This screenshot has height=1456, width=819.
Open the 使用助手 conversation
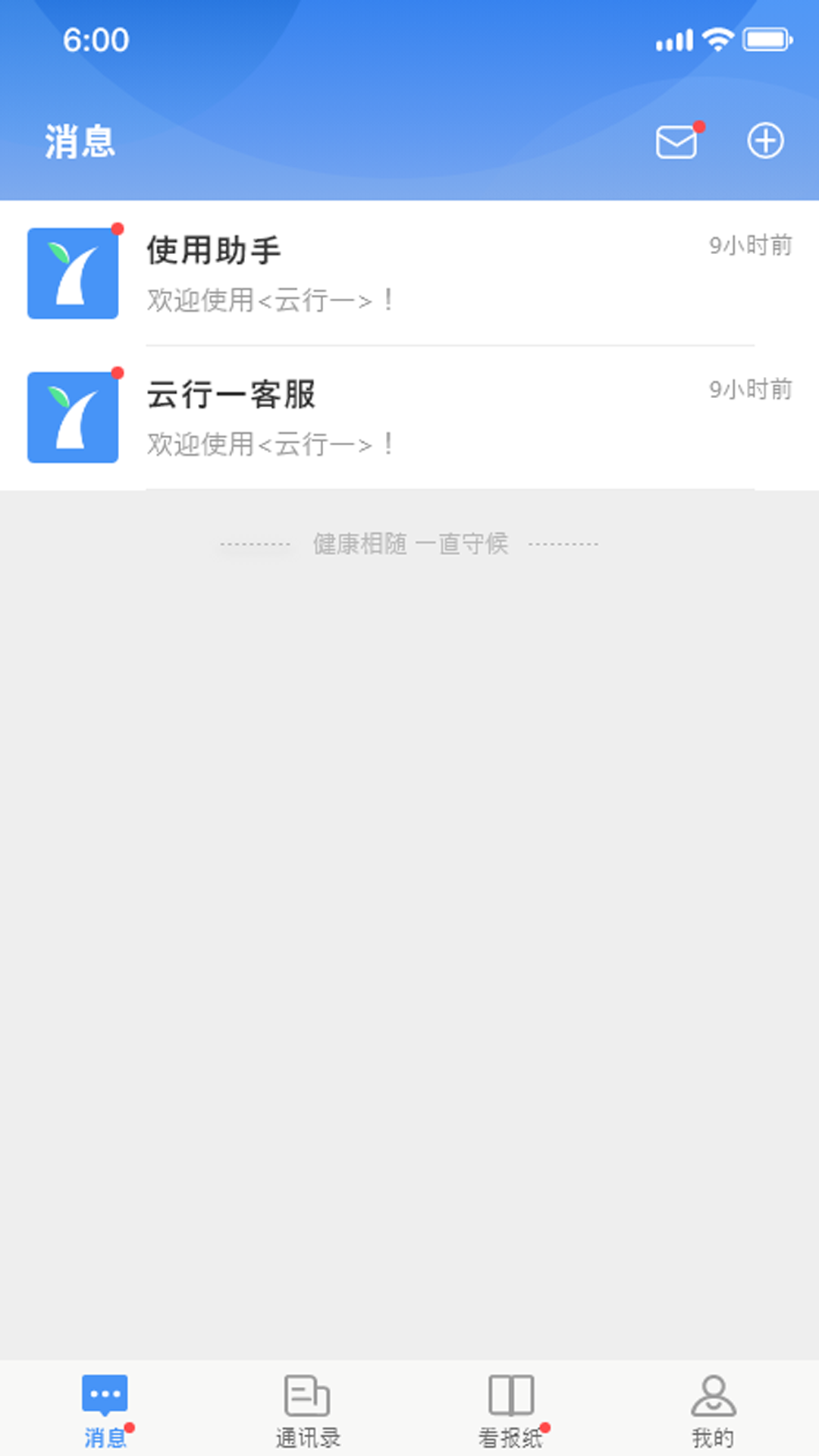(409, 273)
